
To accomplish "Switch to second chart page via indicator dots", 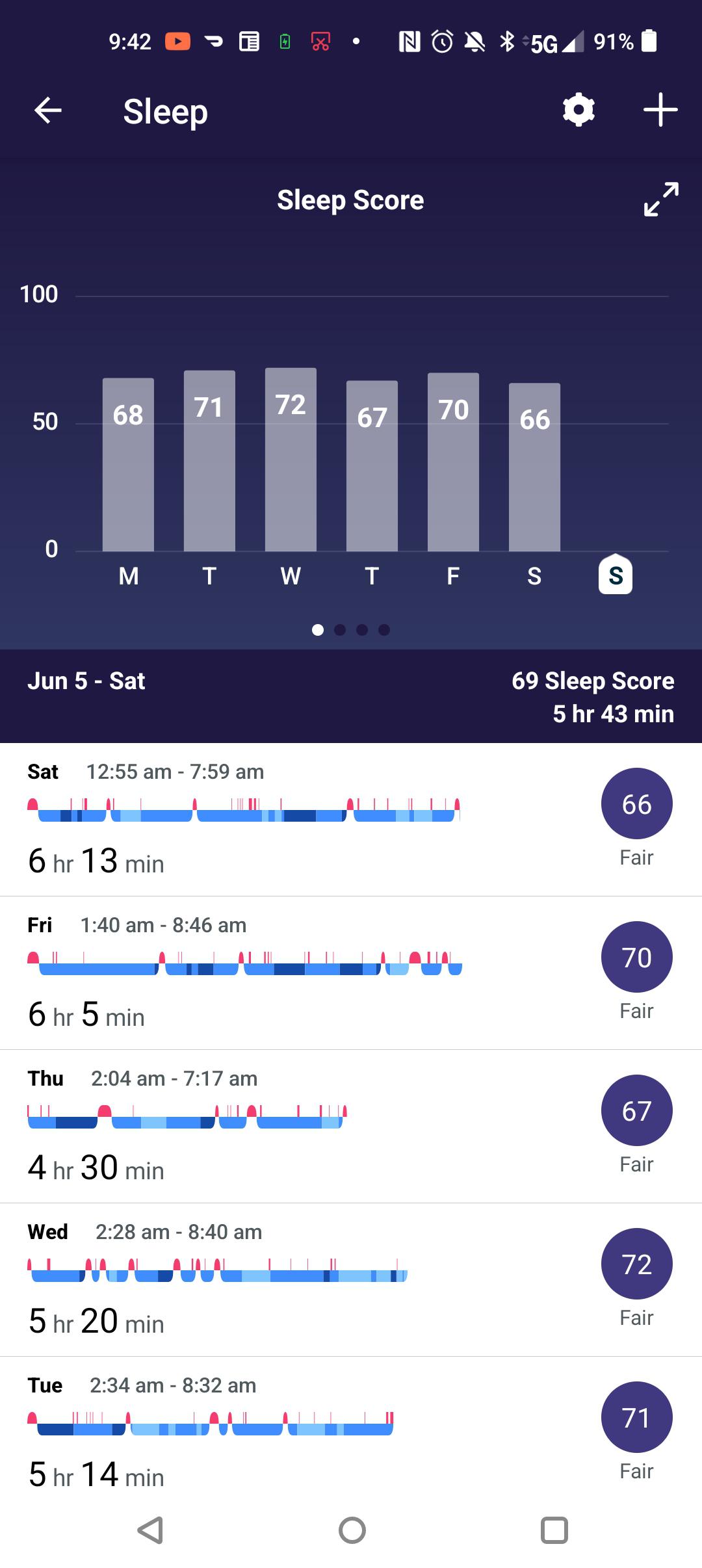I will (339, 629).
